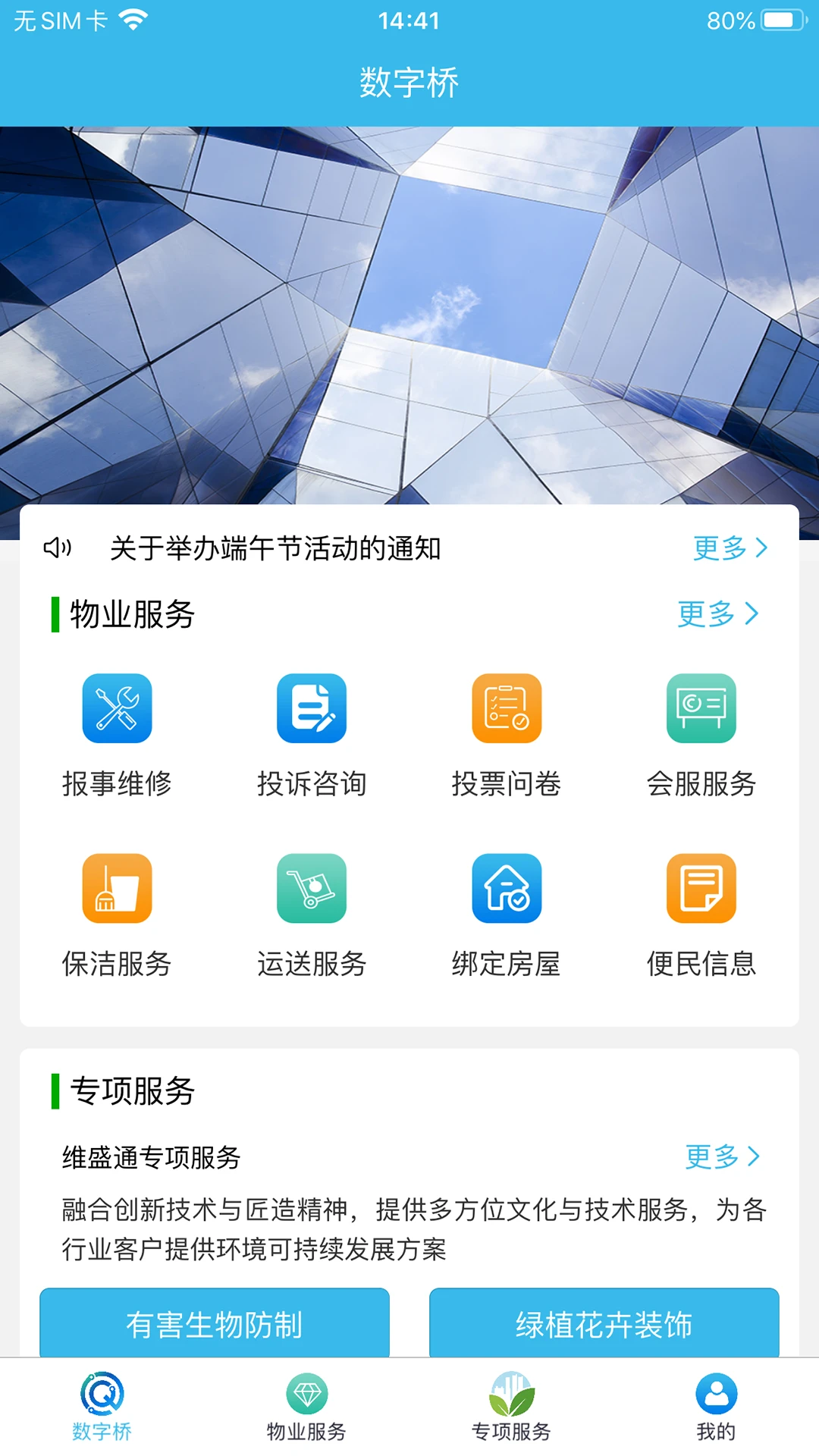
Task: Select the 专项服务 bottom tab
Action: coord(512,1407)
